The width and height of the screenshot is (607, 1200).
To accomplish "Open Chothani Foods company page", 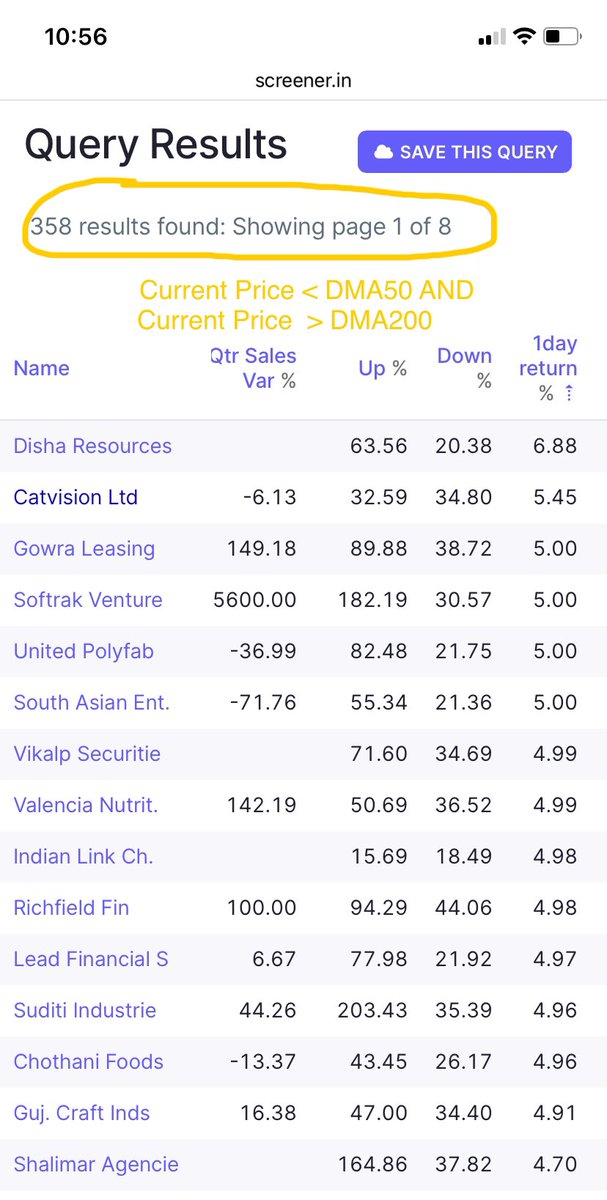I will click(x=88, y=1061).
